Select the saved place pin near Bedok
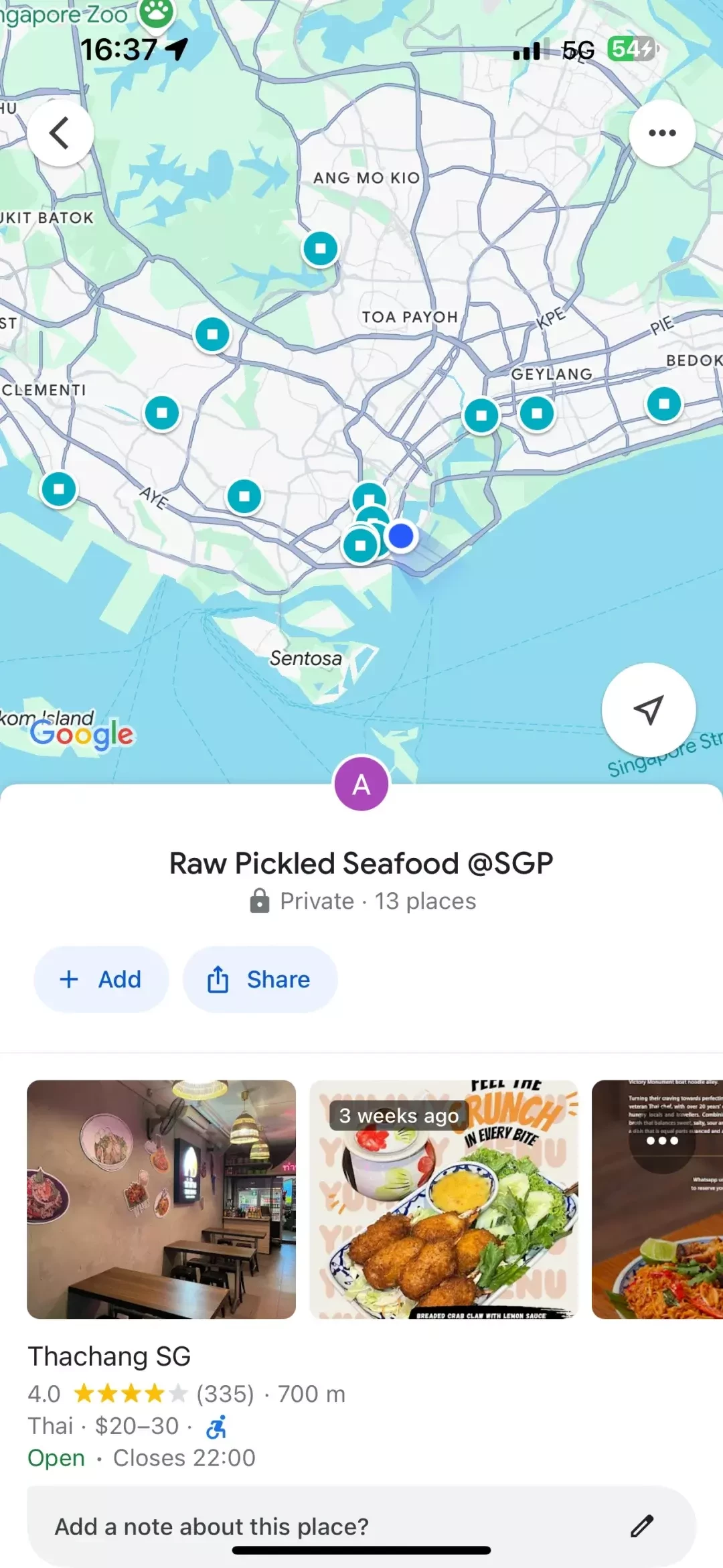 664,404
